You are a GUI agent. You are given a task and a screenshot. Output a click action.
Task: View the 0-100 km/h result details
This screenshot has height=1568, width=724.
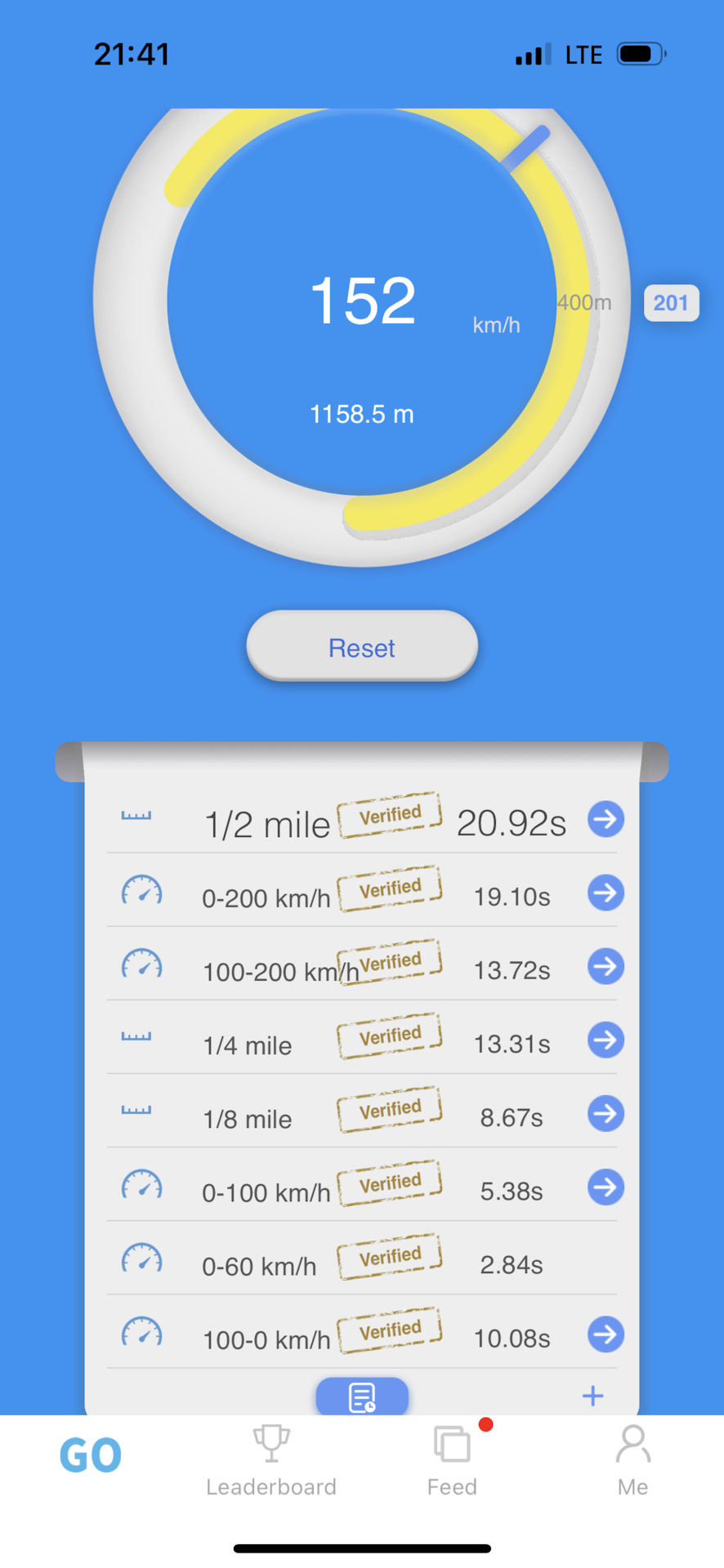click(606, 1187)
